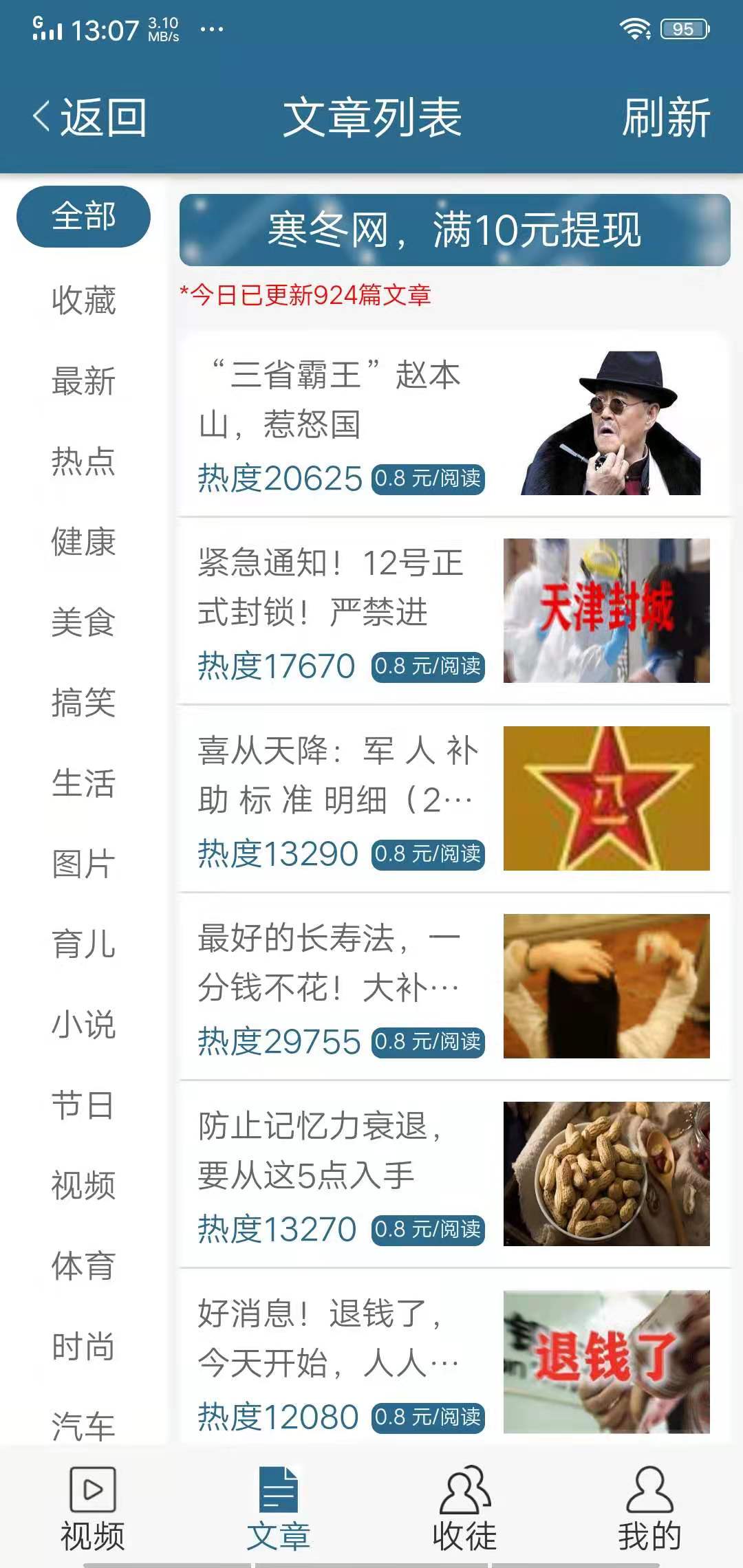
Task: Open the 军人补助标准 article
Action: coord(454,798)
